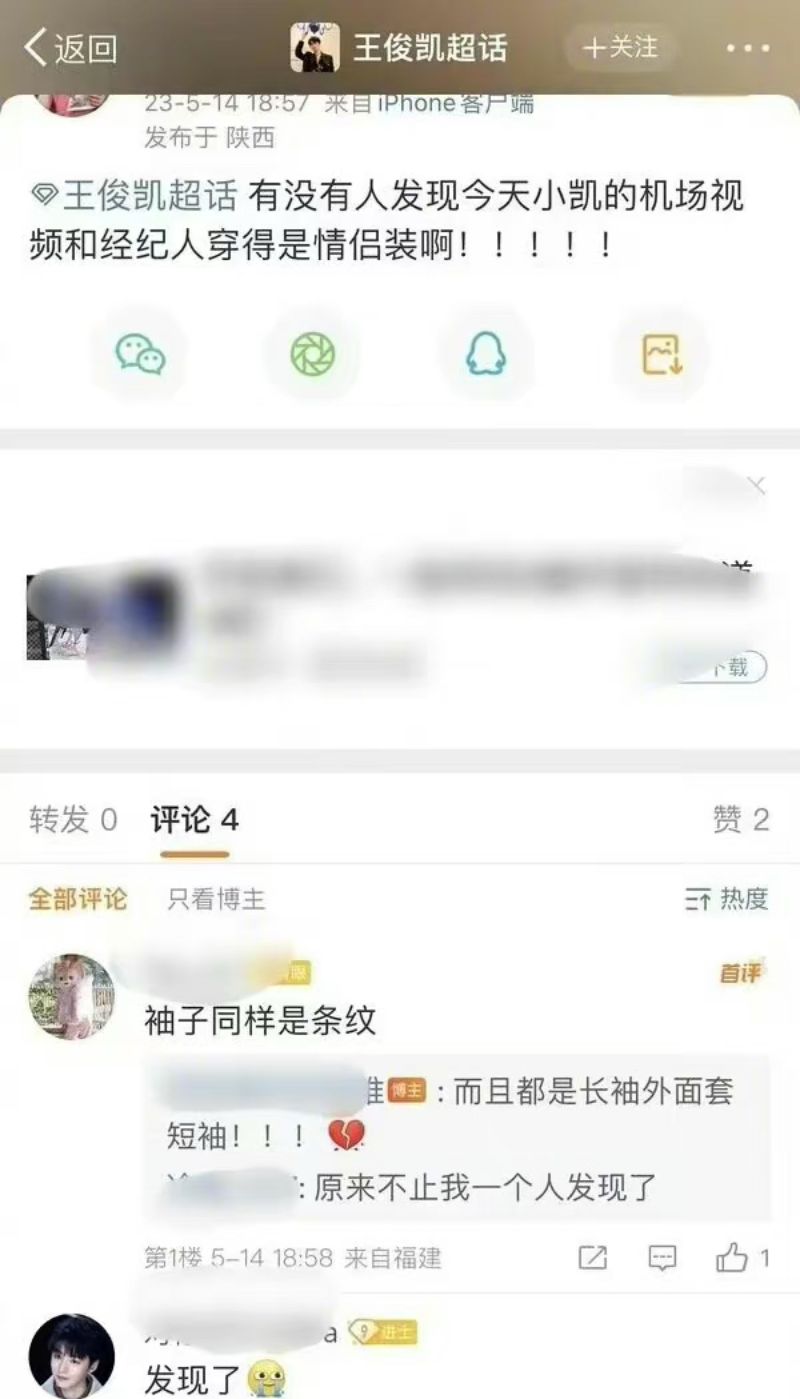The image size is (800, 1399).
Task: Open the 超话 avatar in title bar
Action: point(315,48)
